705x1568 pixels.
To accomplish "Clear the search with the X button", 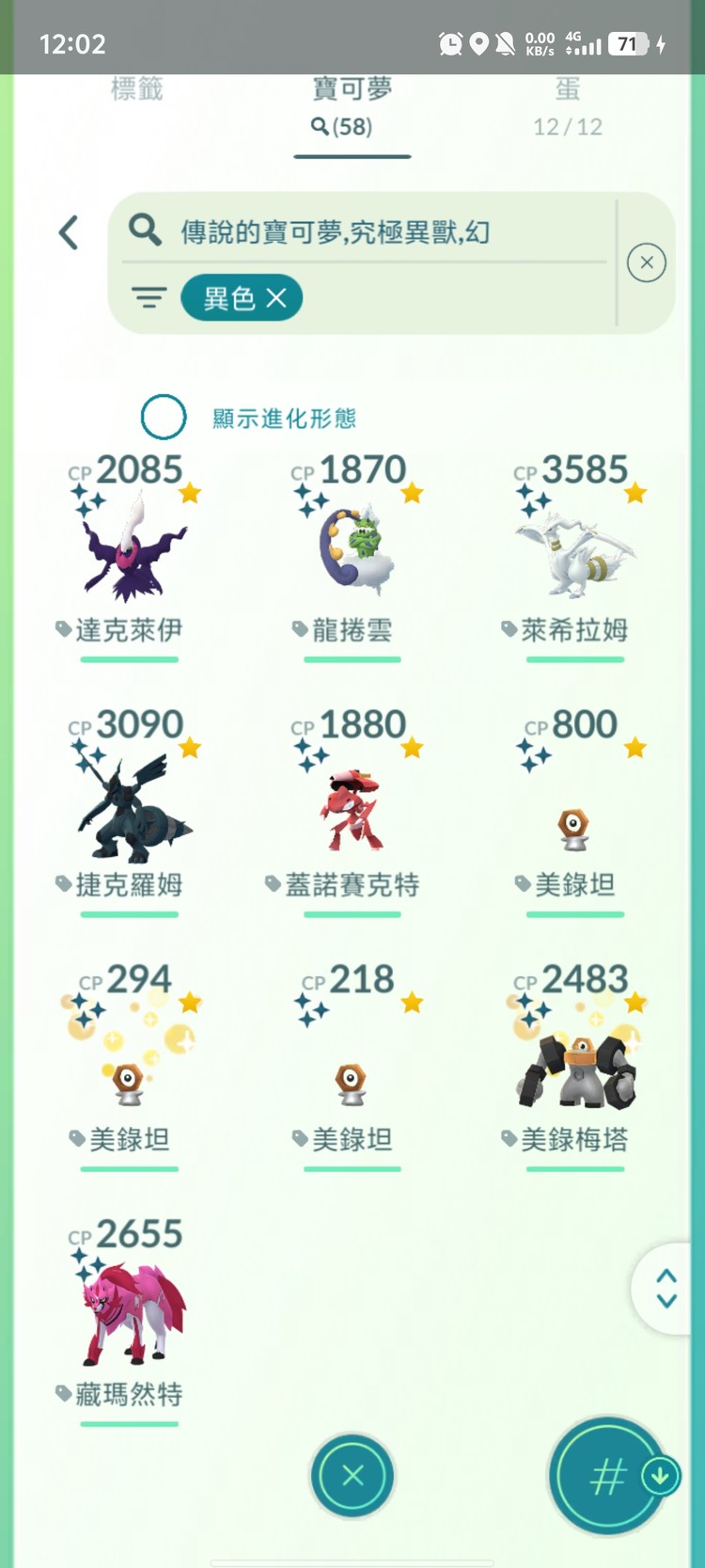I will tap(646, 262).
